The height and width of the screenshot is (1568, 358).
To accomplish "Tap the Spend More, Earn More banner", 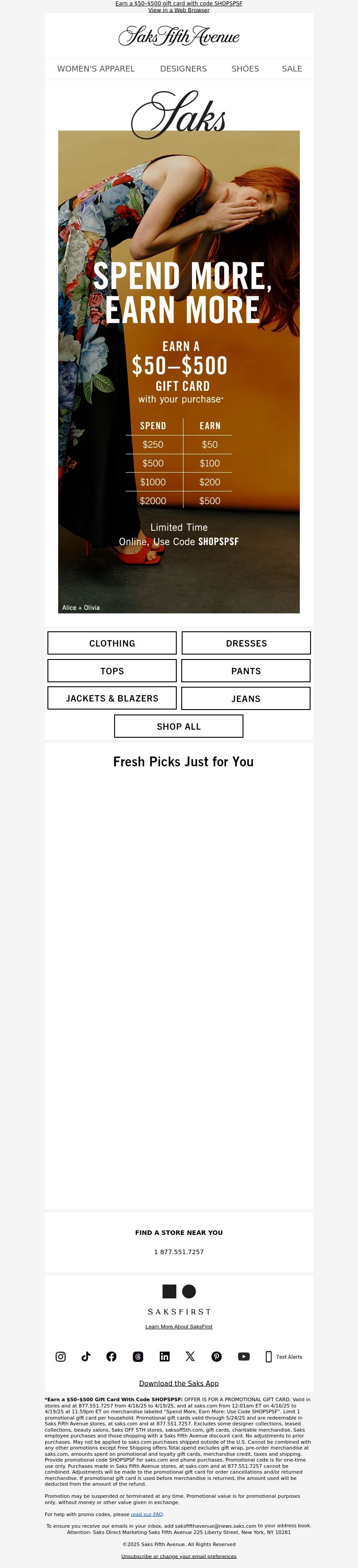I will click(x=179, y=371).
